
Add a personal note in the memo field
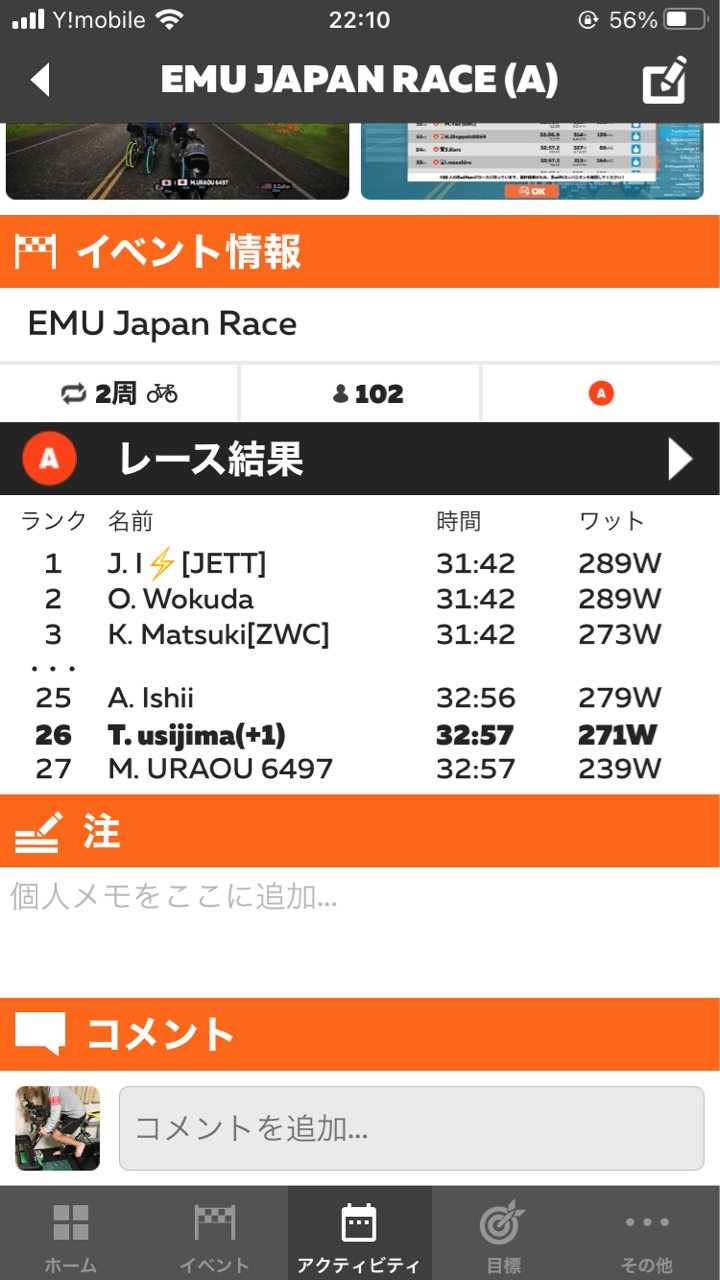360,930
